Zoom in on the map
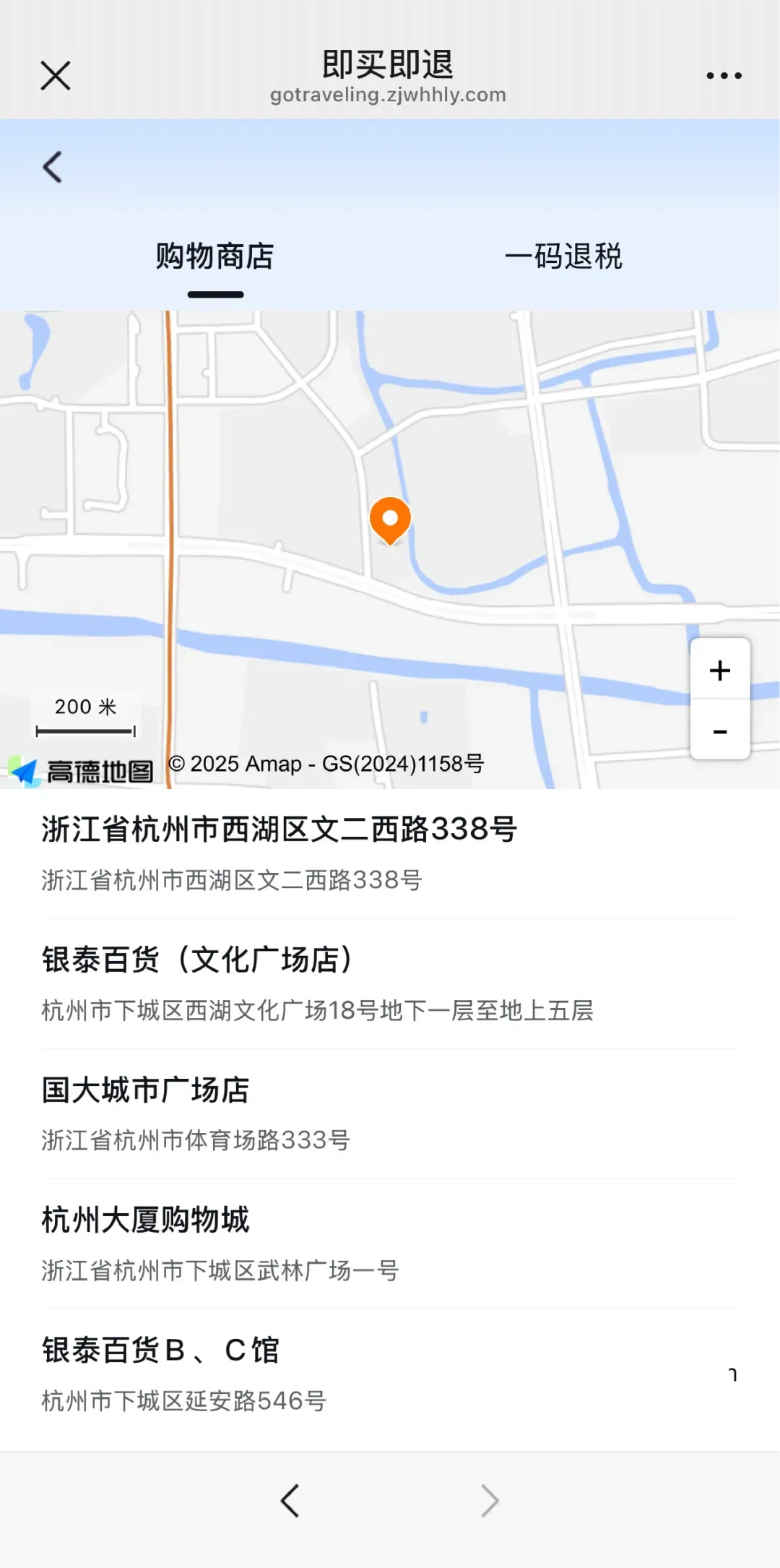The image size is (780, 1568). pos(720,670)
